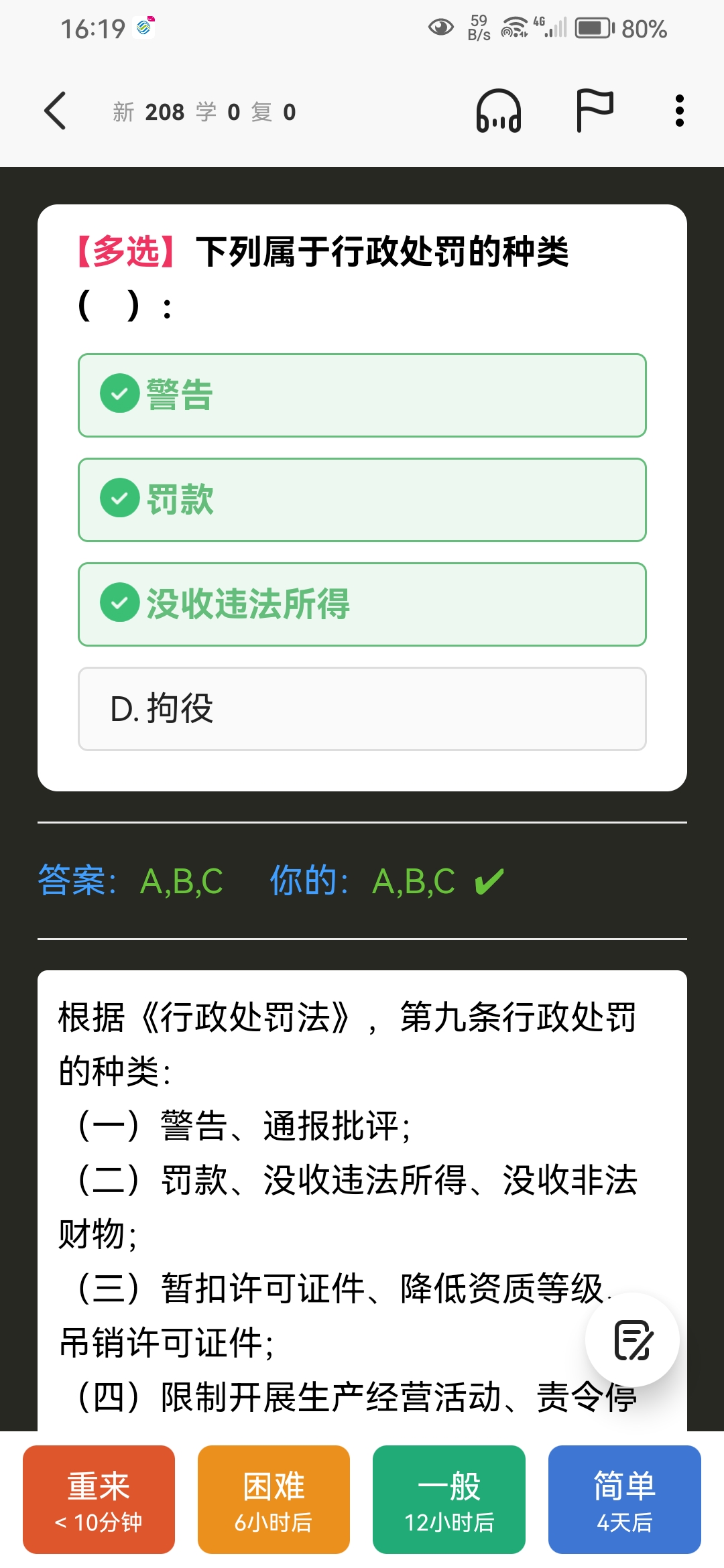This screenshot has height=1568, width=724.
Task: Select the option 罚款
Action: coord(362,500)
